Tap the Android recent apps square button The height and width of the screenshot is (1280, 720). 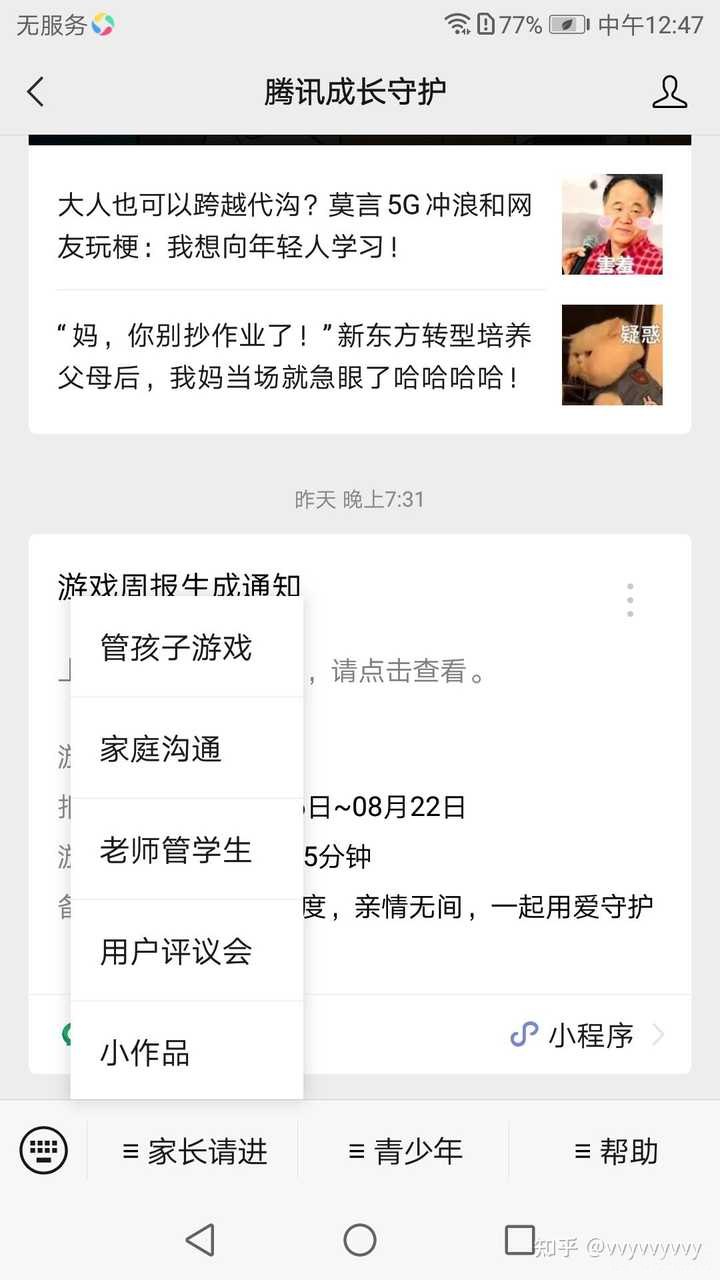[518, 1239]
